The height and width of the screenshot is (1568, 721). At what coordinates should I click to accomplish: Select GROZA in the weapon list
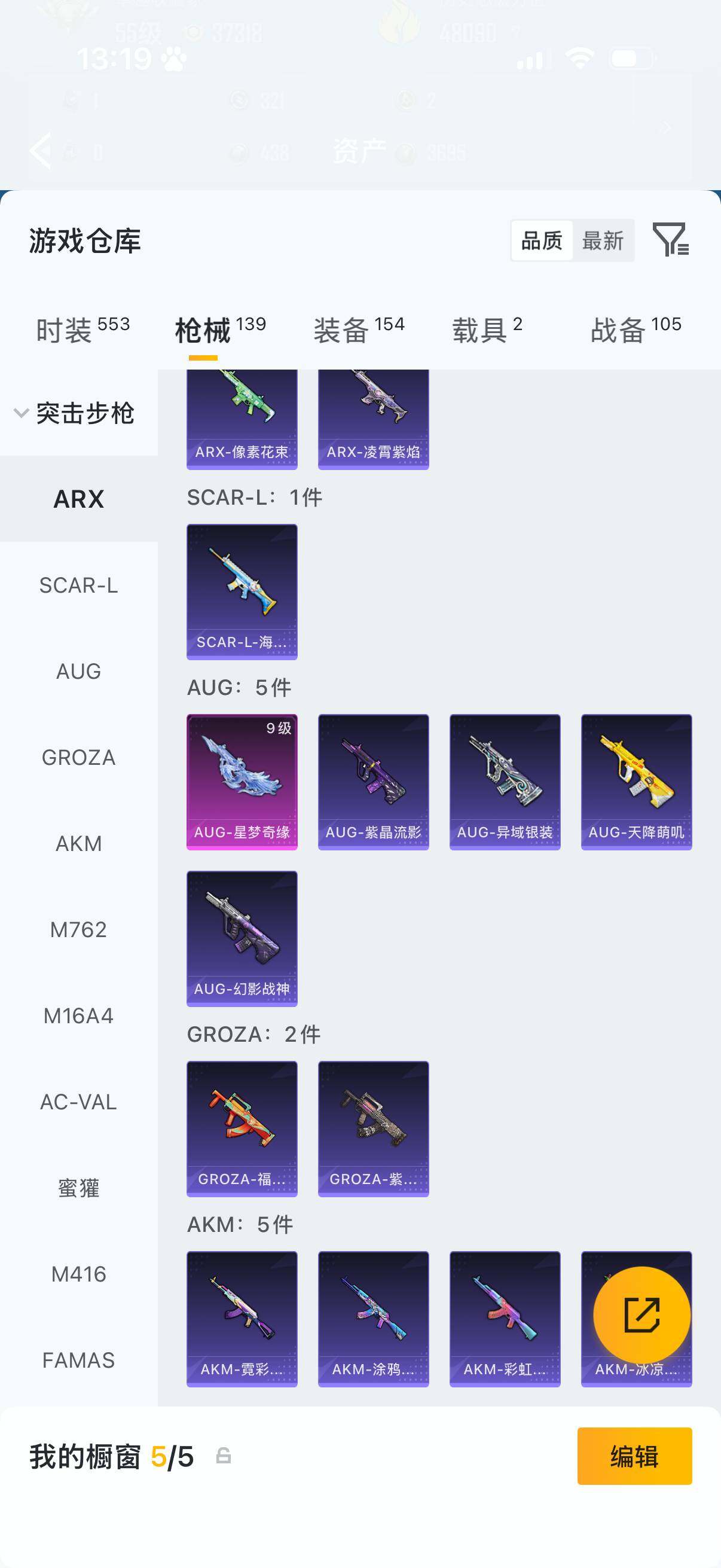click(78, 757)
